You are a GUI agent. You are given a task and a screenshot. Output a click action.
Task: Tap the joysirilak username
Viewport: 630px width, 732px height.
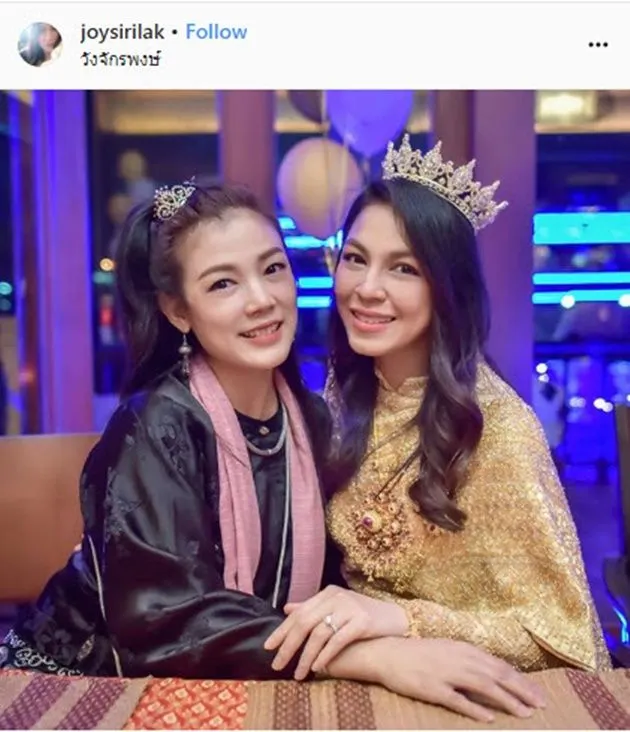point(121,32)
